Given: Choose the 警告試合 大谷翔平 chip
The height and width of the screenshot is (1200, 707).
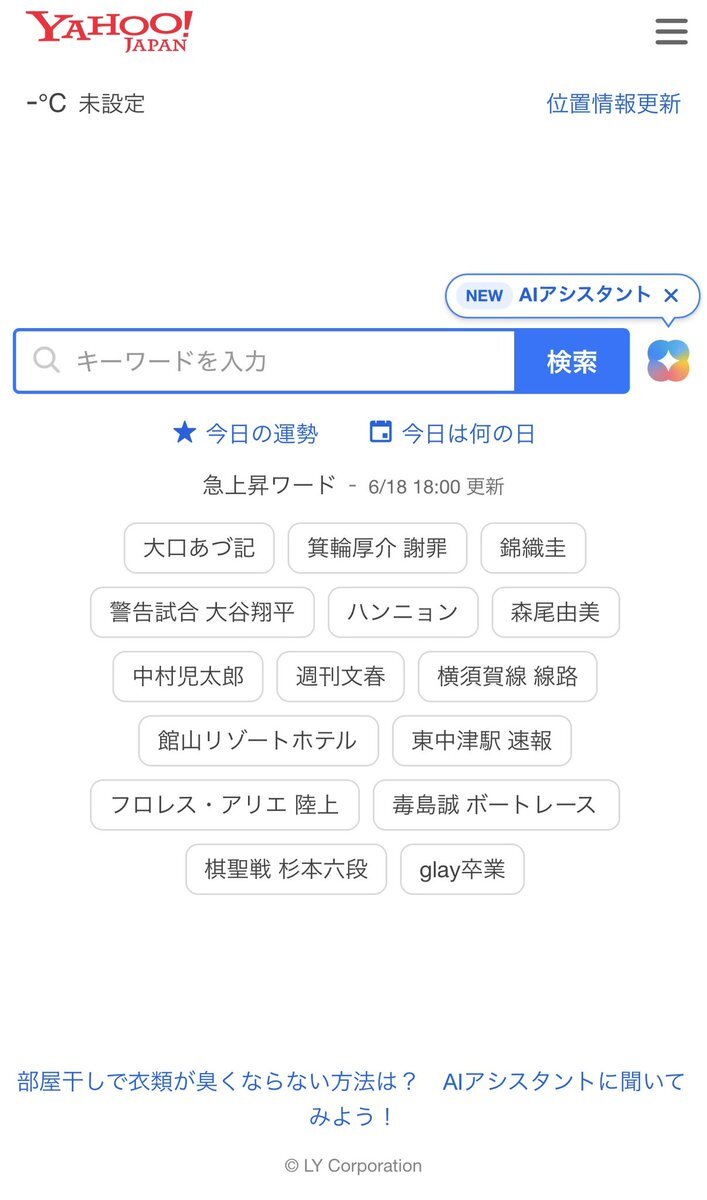Looking at the screenshot, I should (x=202, y=612).
